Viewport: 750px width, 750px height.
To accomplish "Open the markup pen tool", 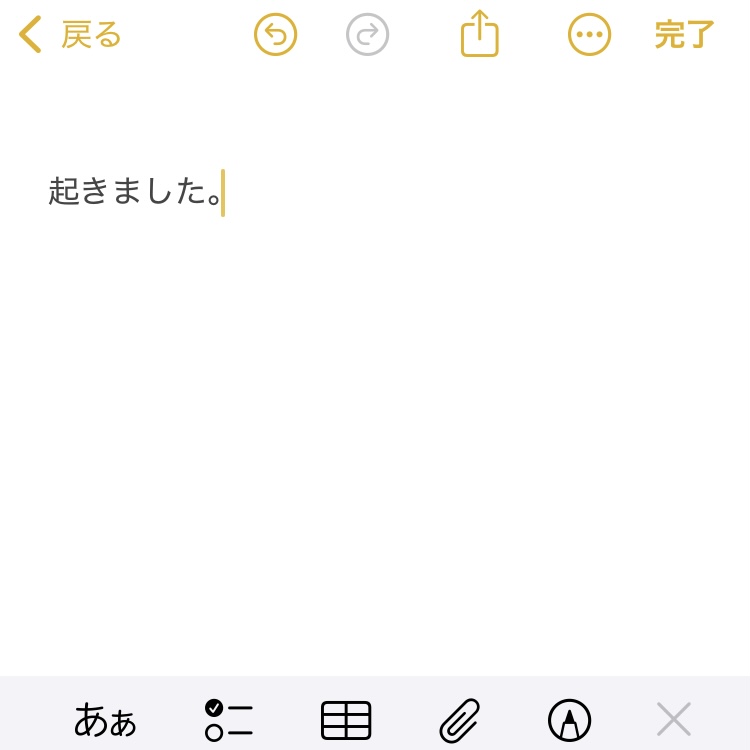I will 570,720.
